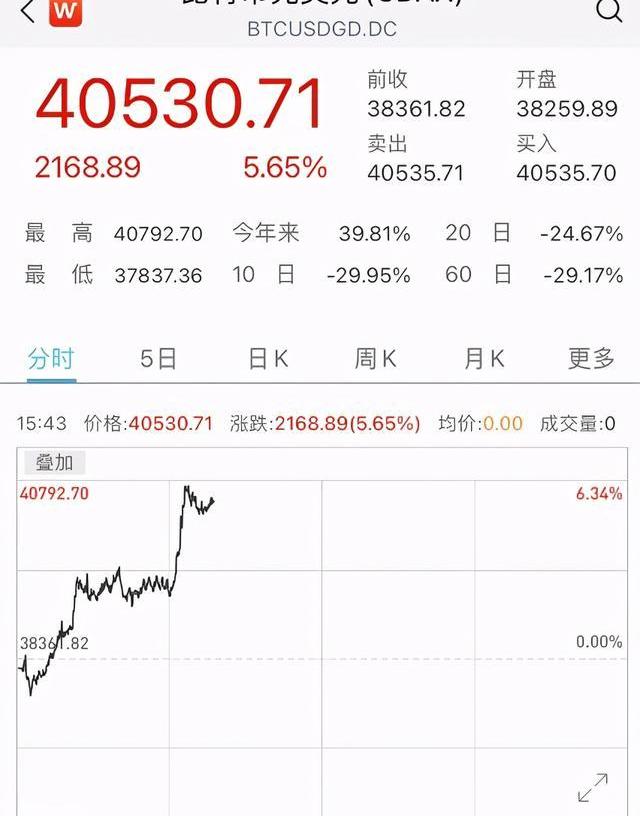Select the 周K chart tab

point(375,358)
